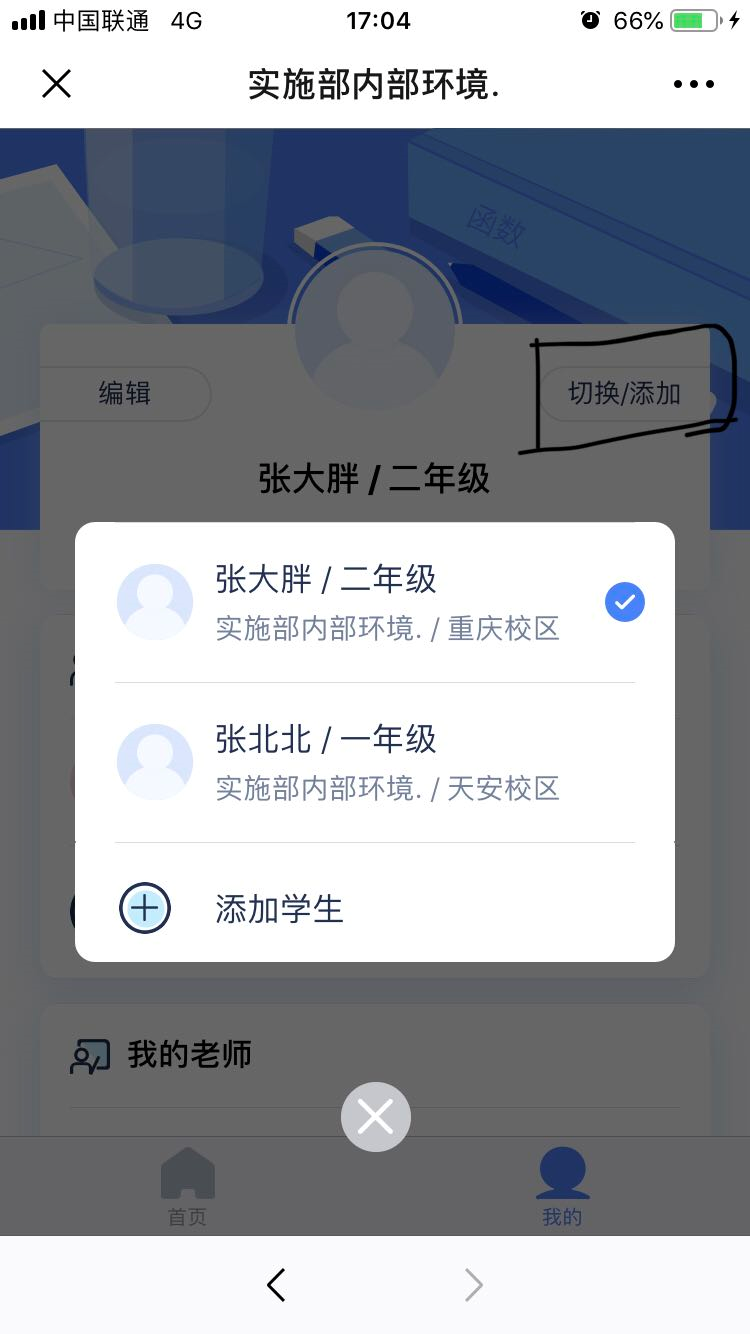Switch to student 张北北 / 一年级
This screenshot has width=750, height=1334.
[375, 762]
